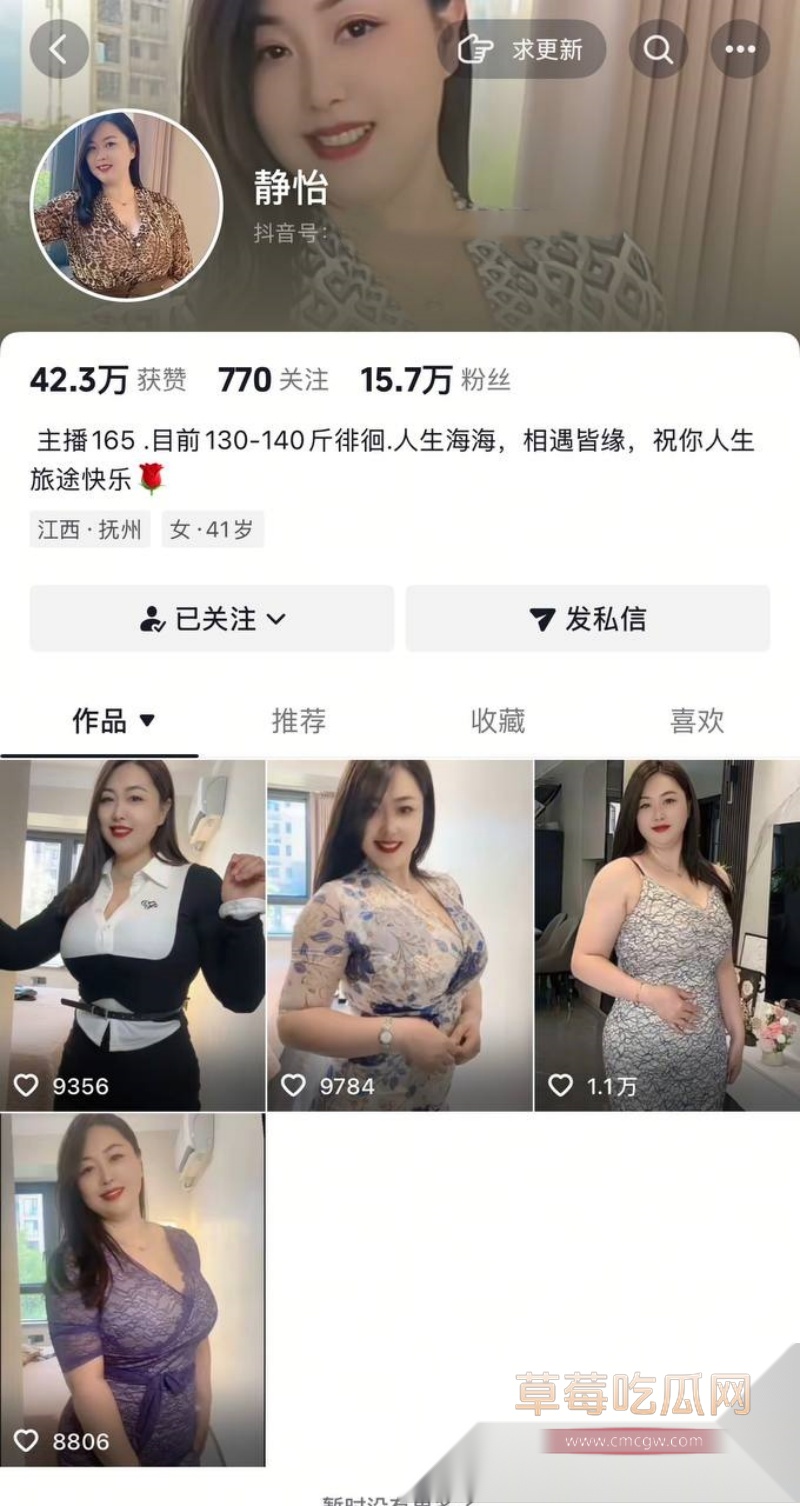Open the 收藏 tab
The image size is (800, 1506).
tap(497, 720)
